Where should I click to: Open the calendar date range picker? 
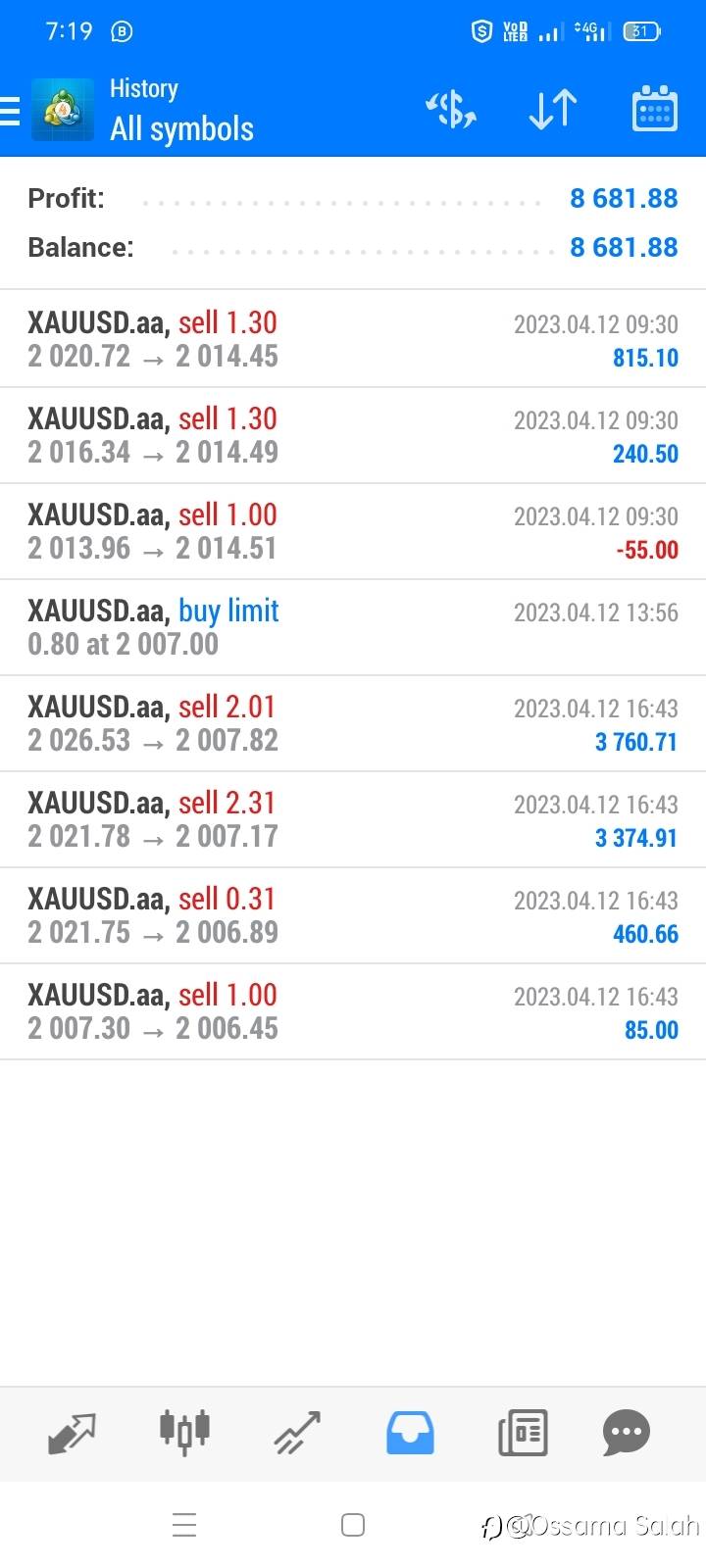pos(654,110)
